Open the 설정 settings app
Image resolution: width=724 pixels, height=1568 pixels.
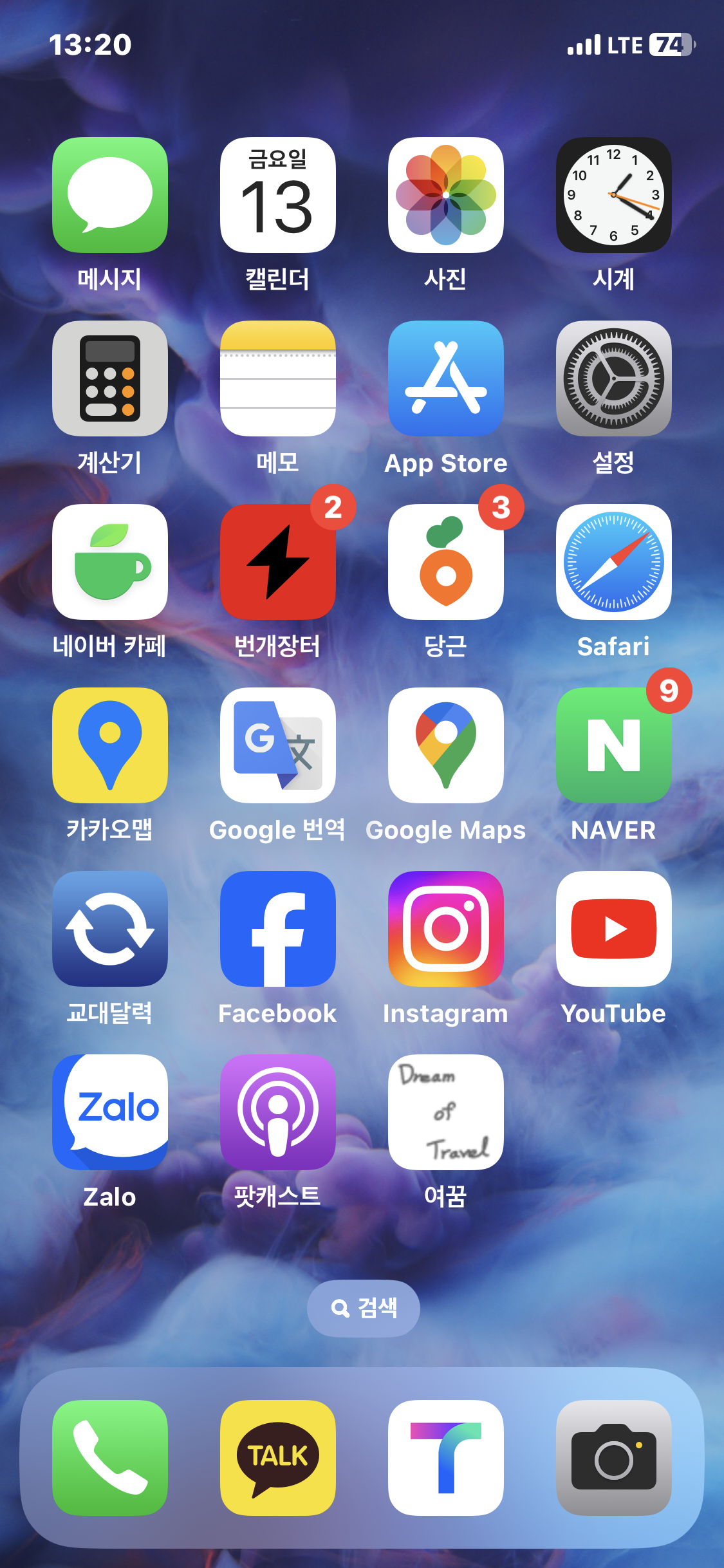point(614,378)
